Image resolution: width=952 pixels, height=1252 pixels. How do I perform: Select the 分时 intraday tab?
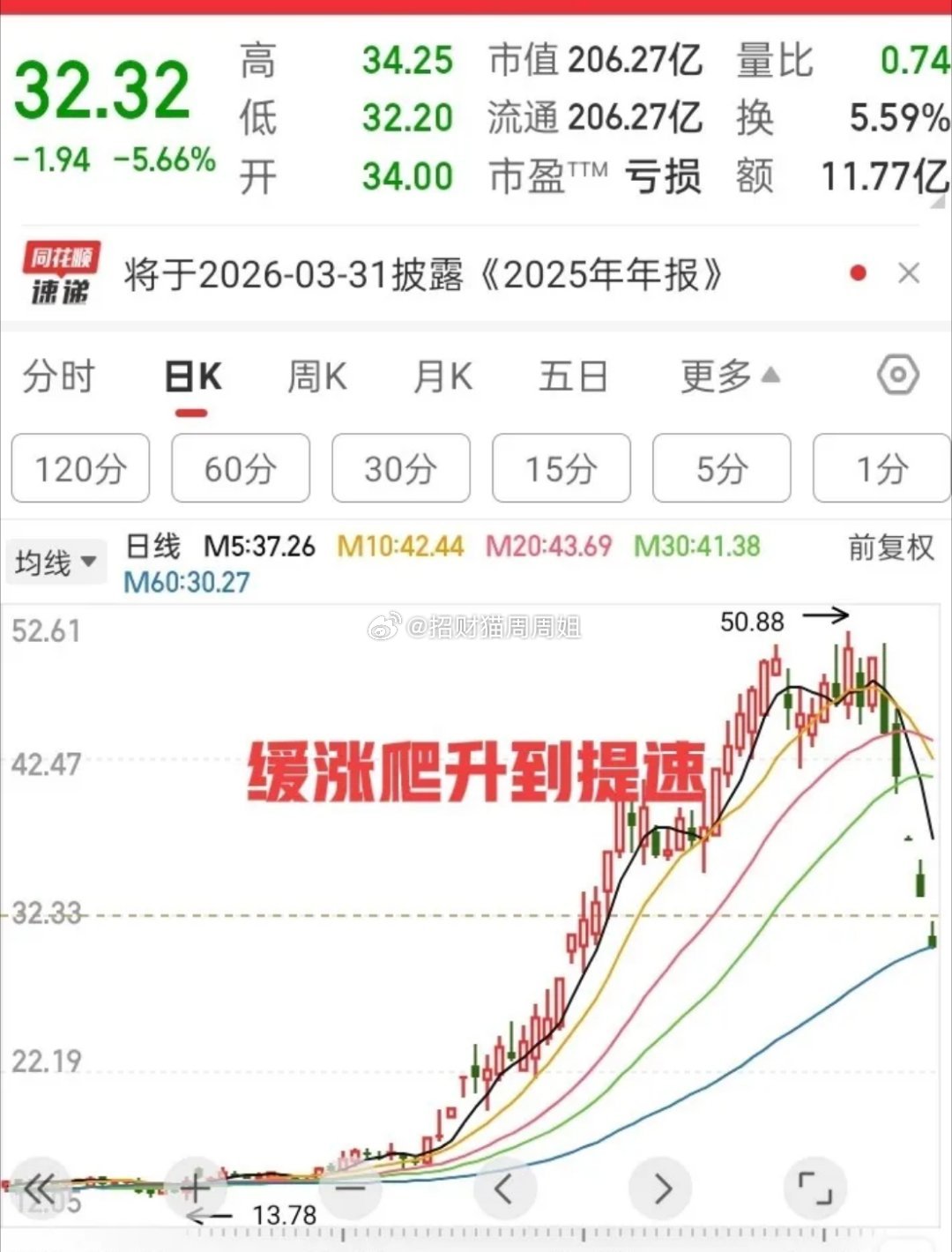(58, 376)
